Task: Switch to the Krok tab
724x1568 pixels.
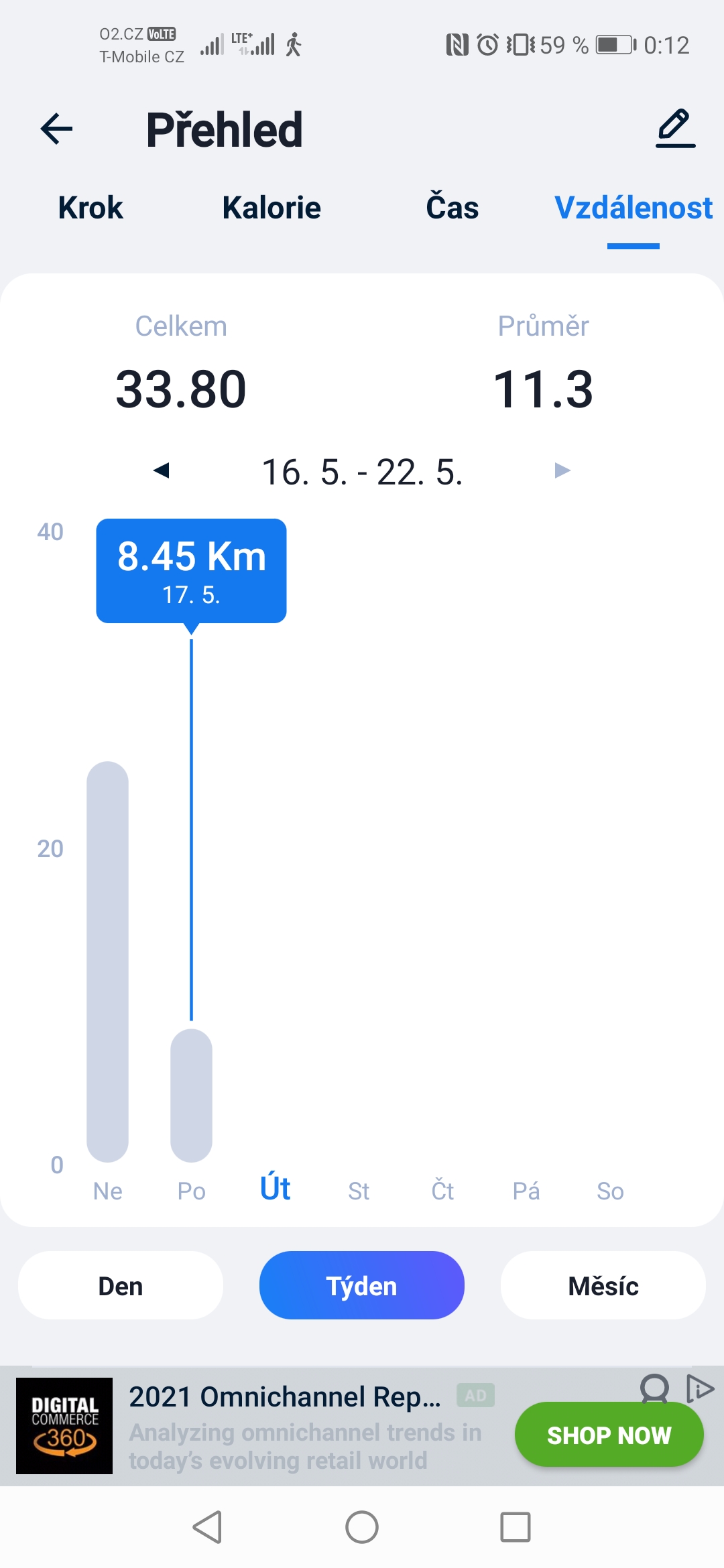Action: (x=90, y=208)
